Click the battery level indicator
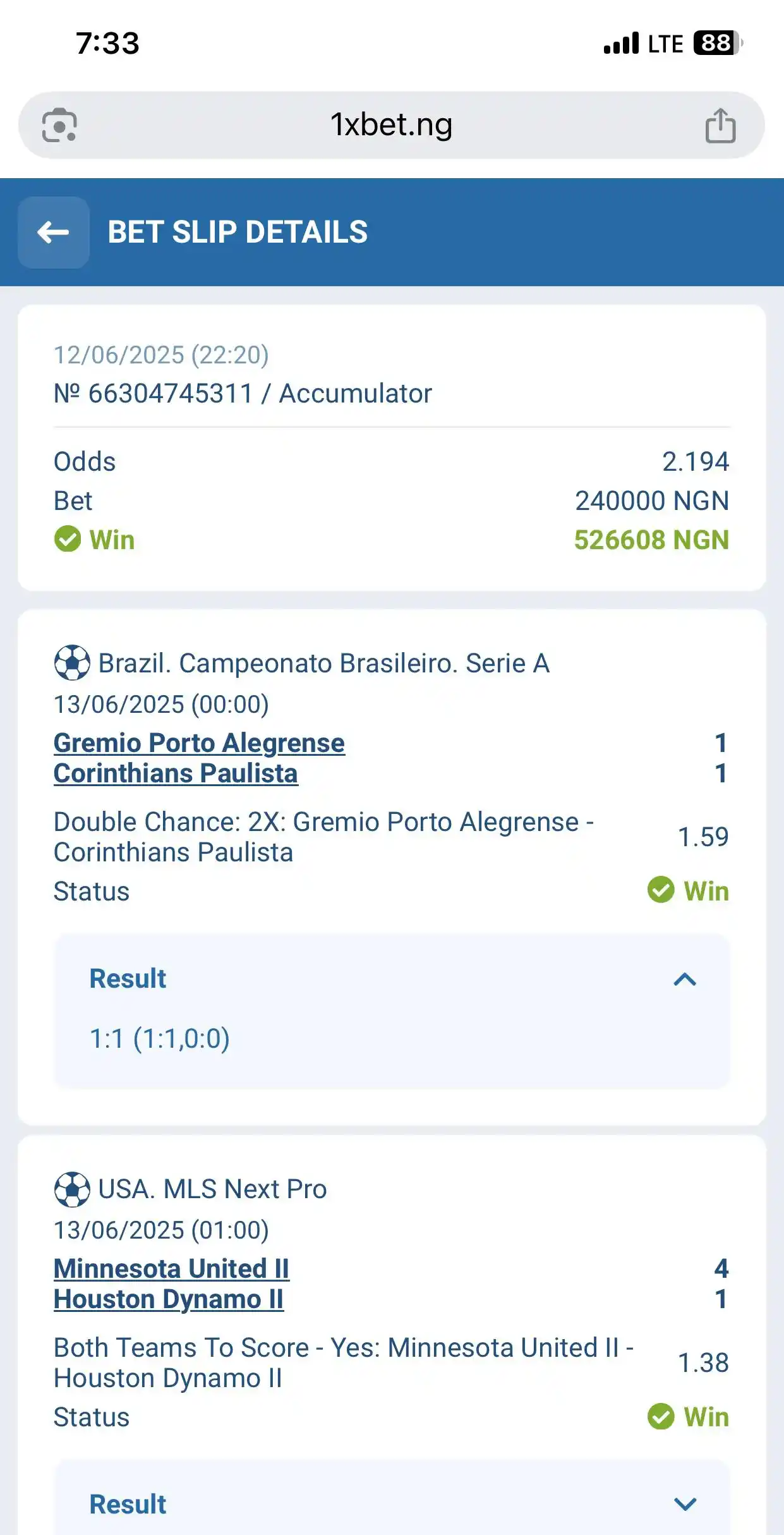Viewport: 784px width, 1535px height. point(717,43)
